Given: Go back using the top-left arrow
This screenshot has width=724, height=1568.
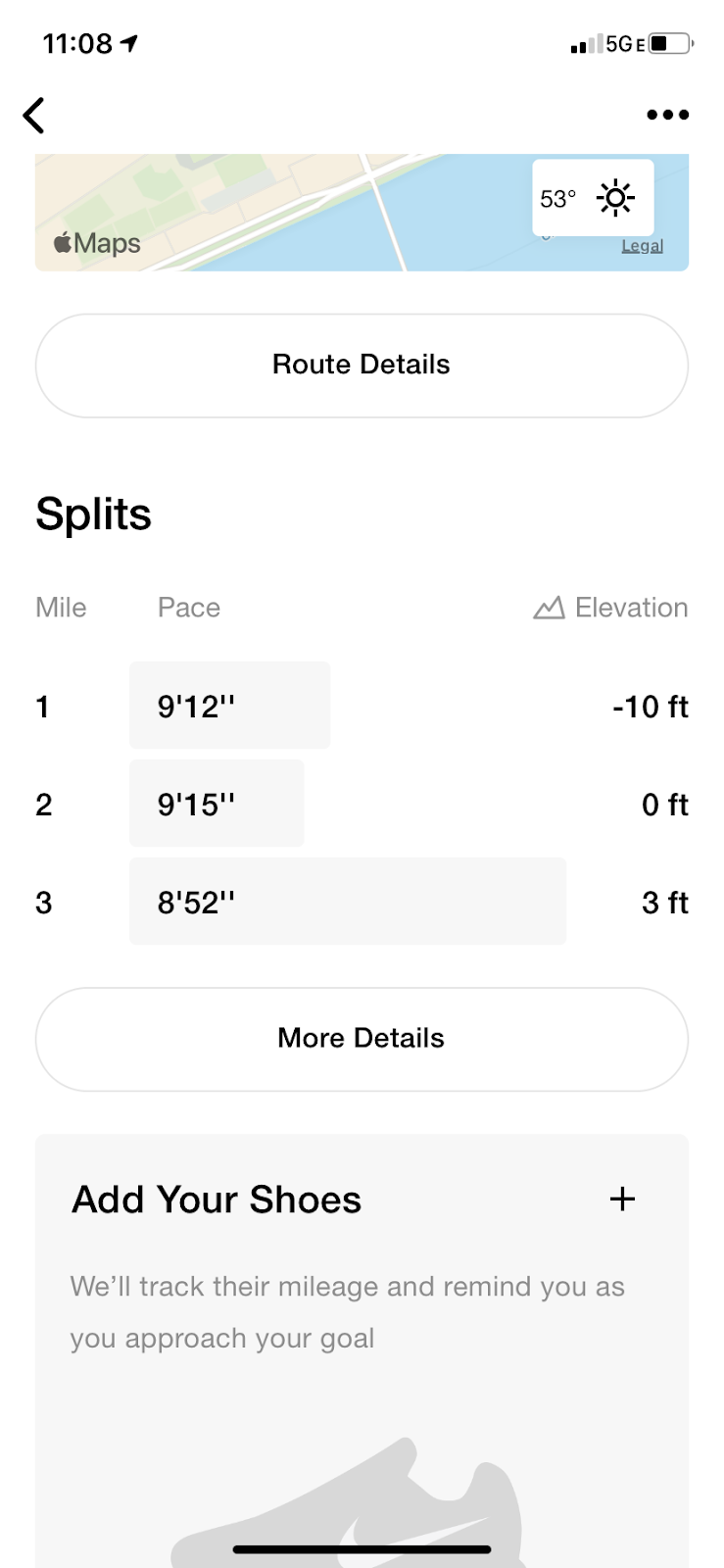Looking at the screenshot, I should (x=34, y=115).
